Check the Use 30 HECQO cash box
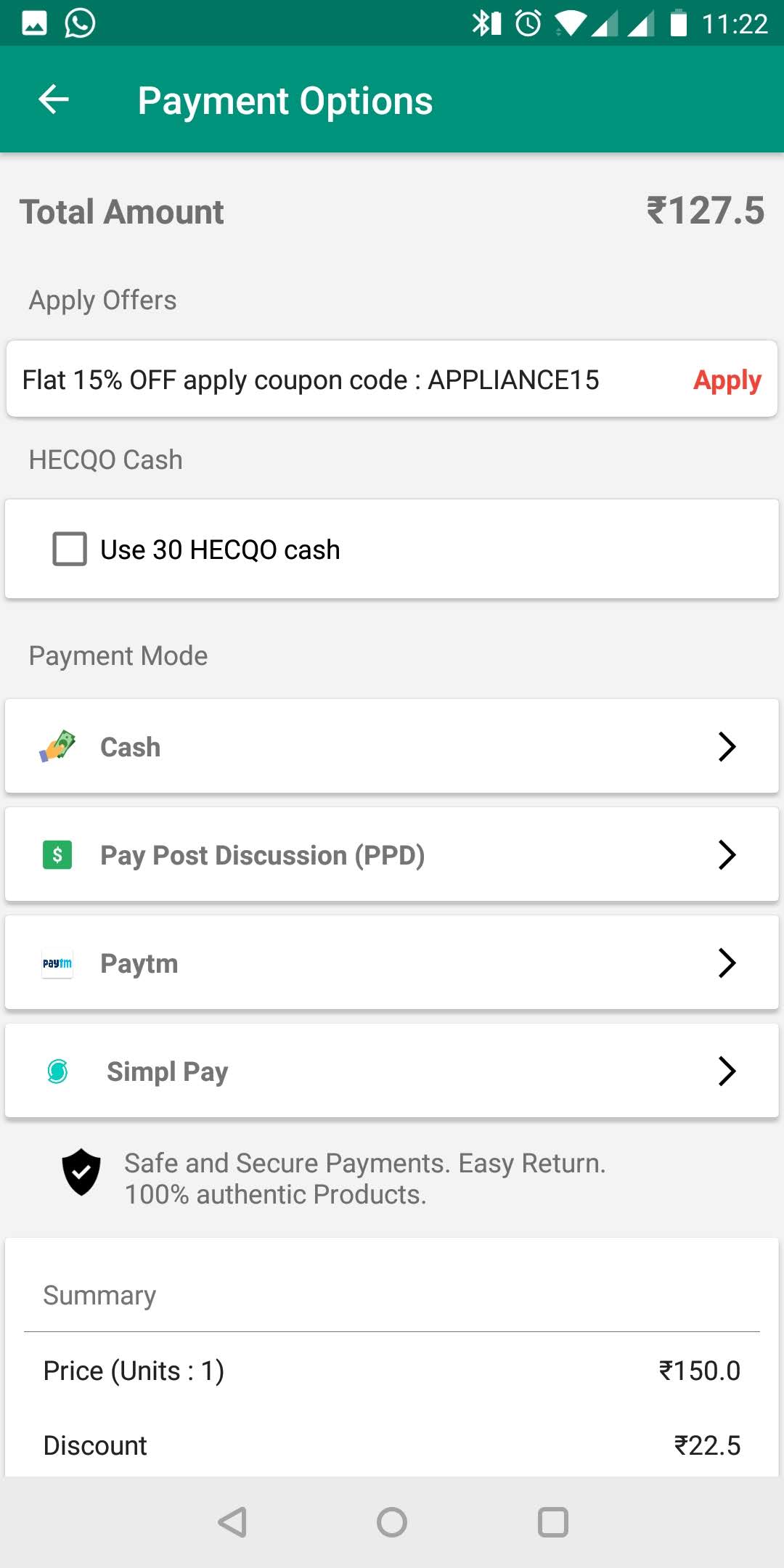The image size is (784, 1568). 70,549
